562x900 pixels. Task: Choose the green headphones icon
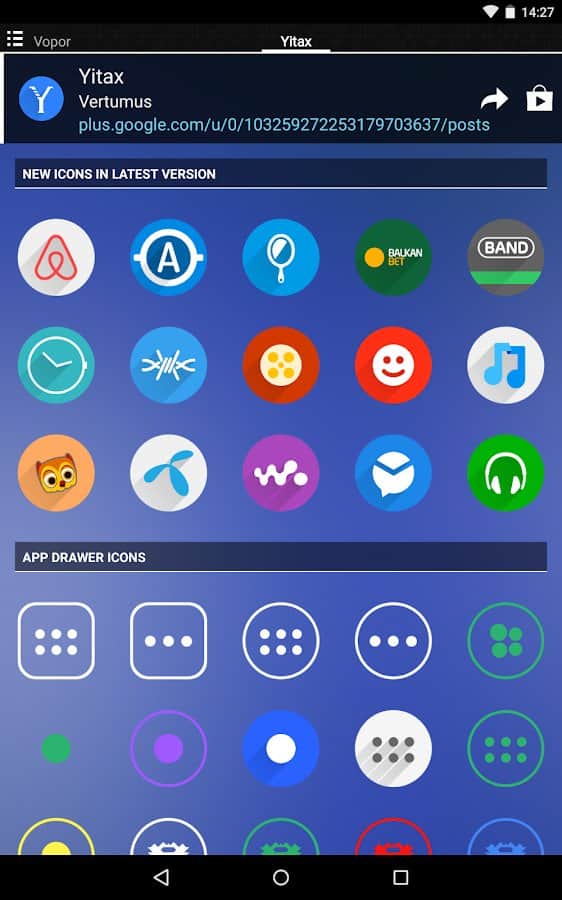coord(506,473)
